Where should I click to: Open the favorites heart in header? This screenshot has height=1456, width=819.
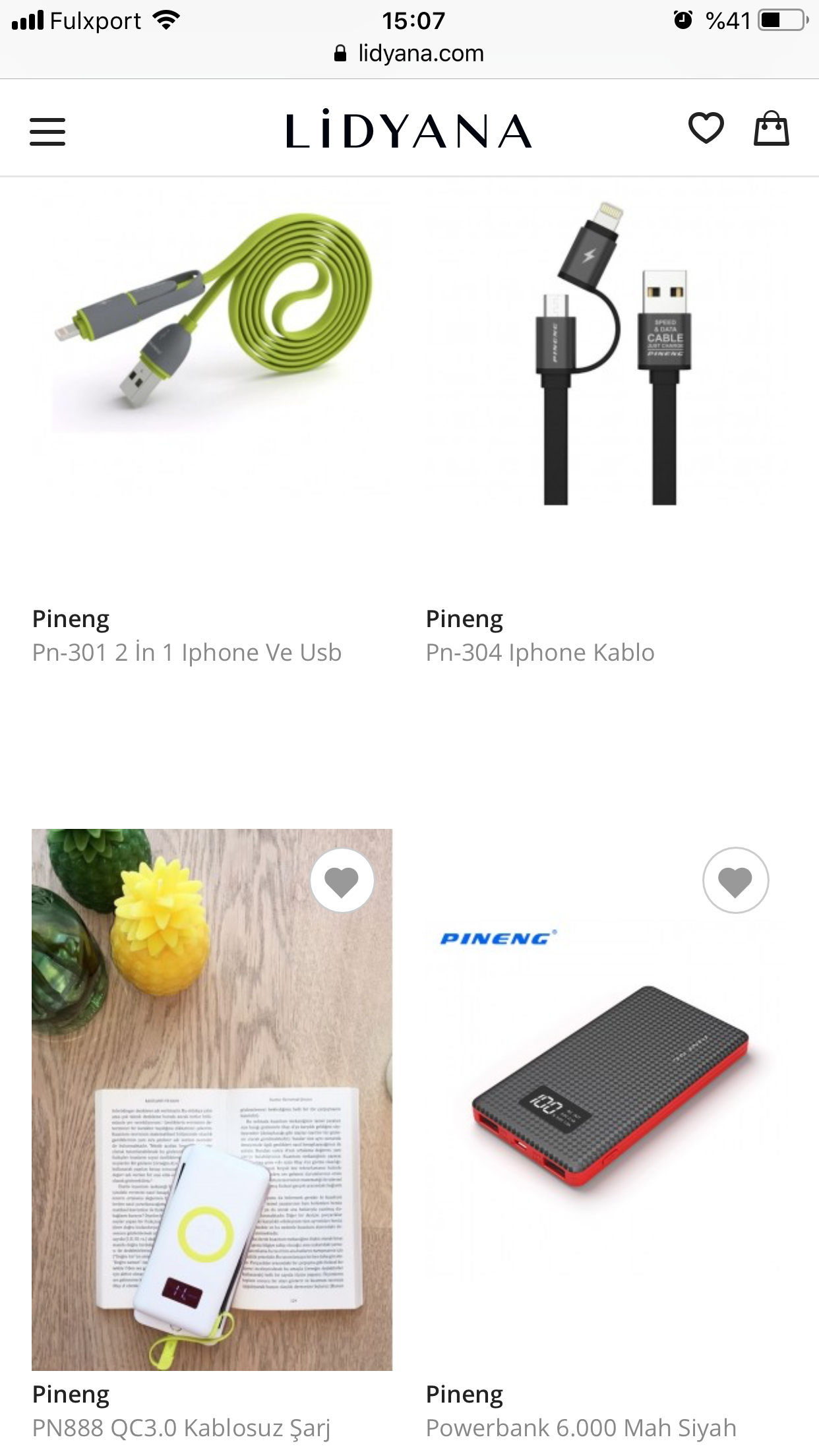pyautogui.click(x=706, y=128)
